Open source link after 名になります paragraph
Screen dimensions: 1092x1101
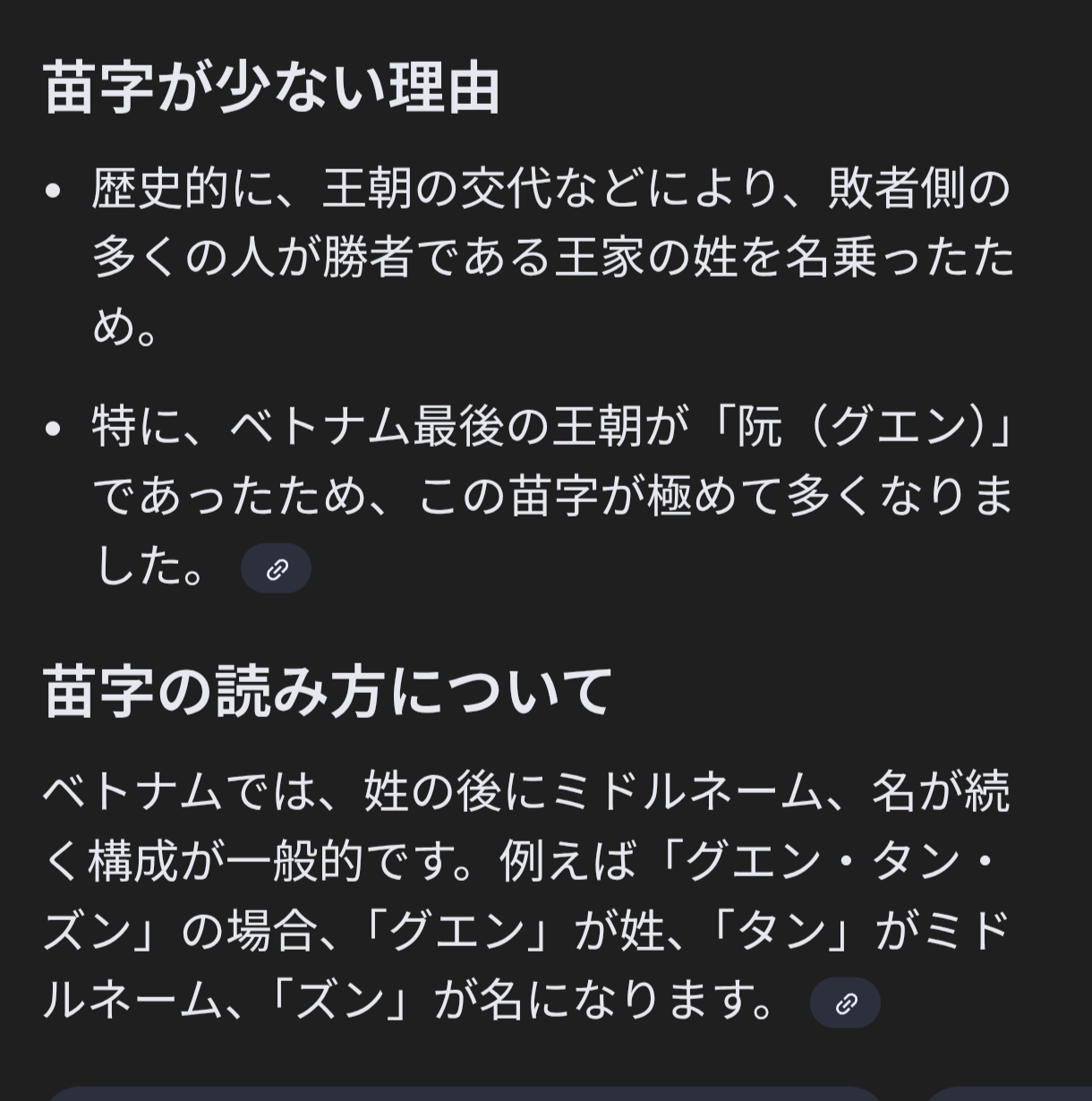point(845,1003)
